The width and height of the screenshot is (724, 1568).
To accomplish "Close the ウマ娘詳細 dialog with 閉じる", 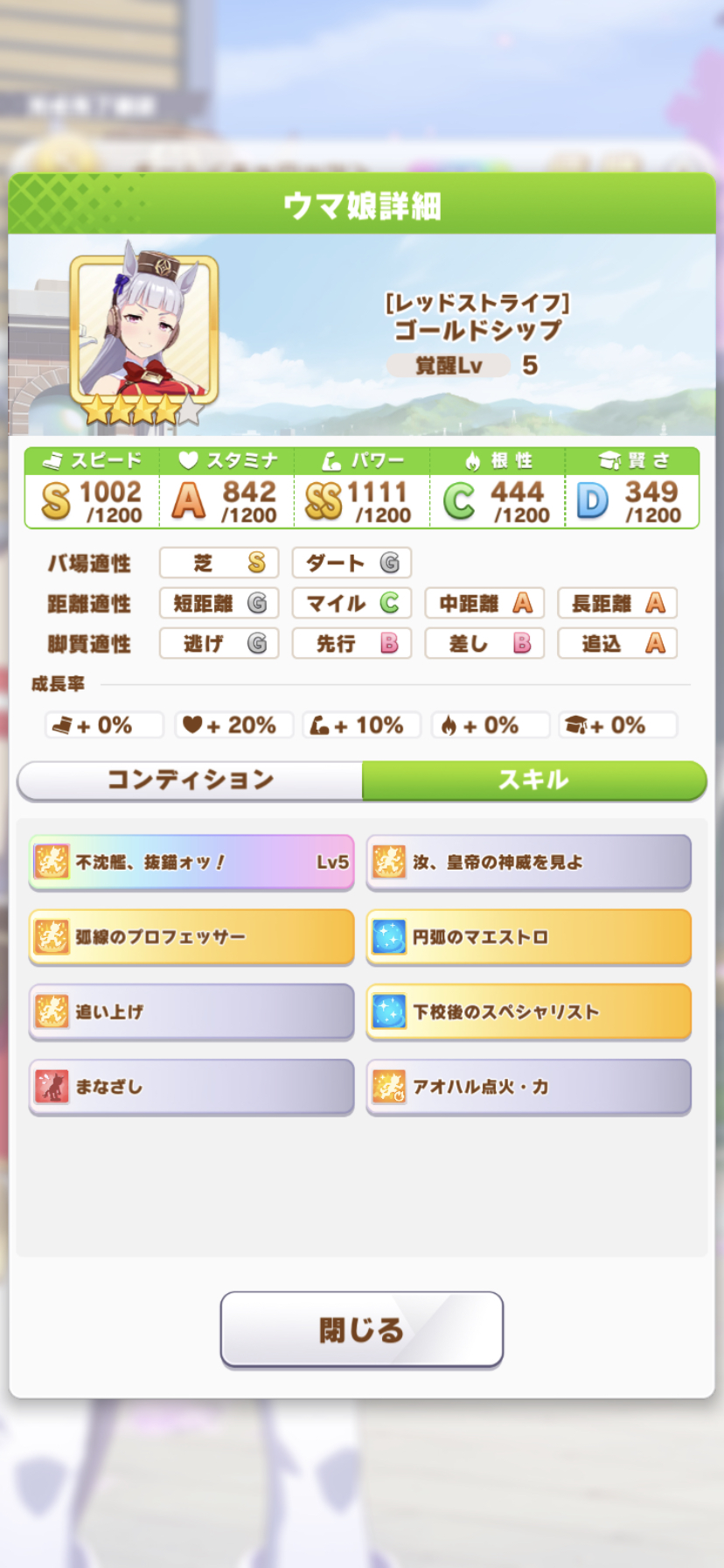I will pyautogui.click(x=361, y=1329).
